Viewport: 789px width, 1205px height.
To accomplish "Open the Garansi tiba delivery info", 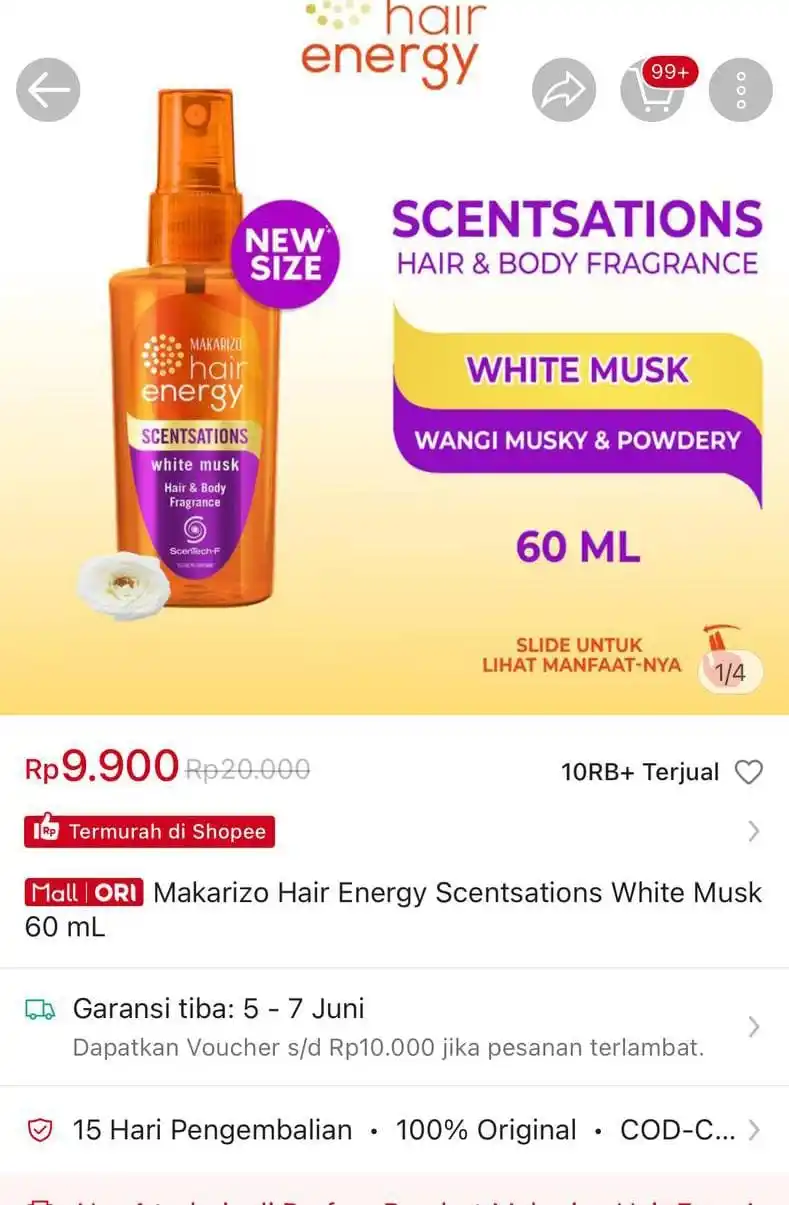I will [x=394, y=1027].
